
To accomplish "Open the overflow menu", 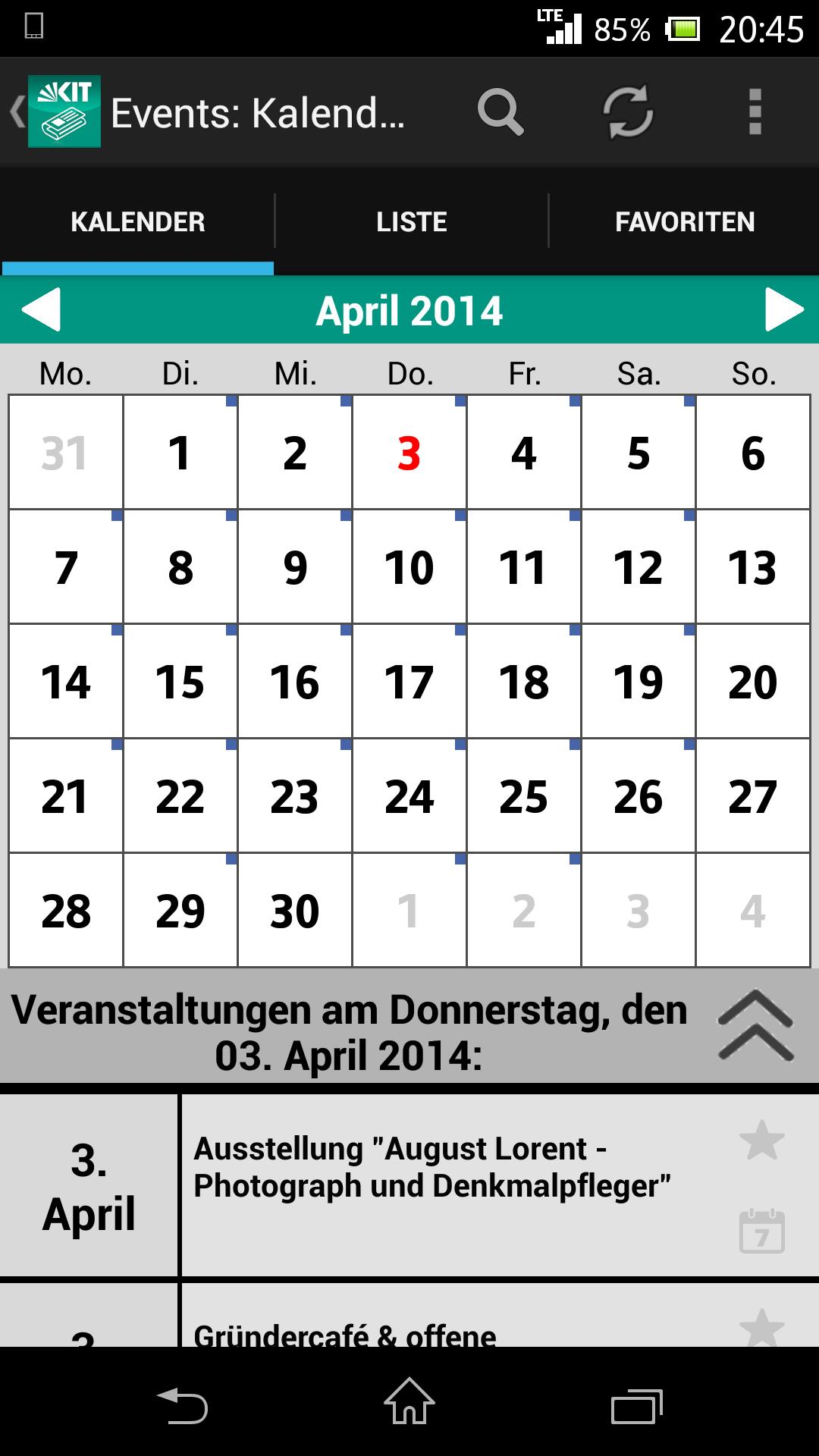I will point(755,112).
